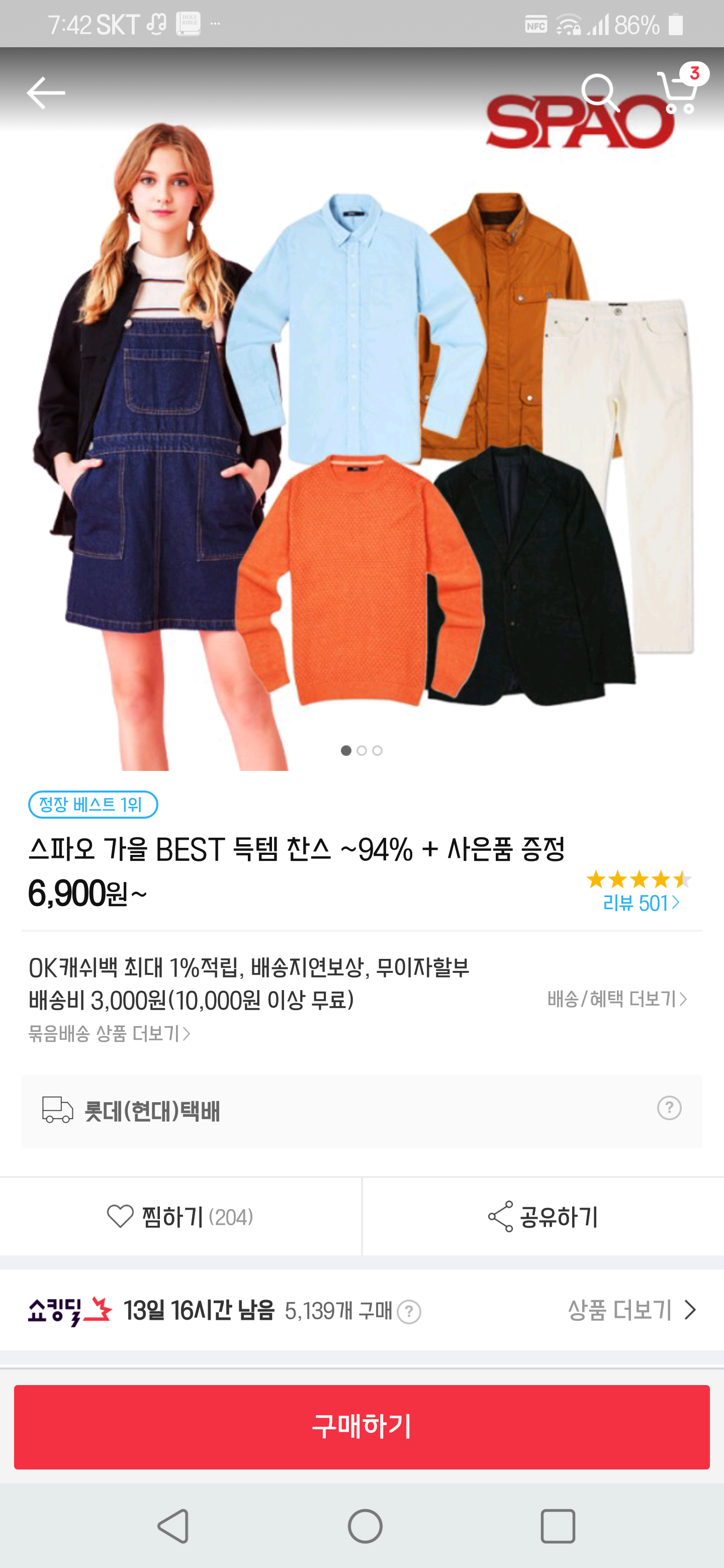Open the help icon beside 5,139개 구매
Viewport: 724px width, 1568px height.
click(x=409, y=1312)
